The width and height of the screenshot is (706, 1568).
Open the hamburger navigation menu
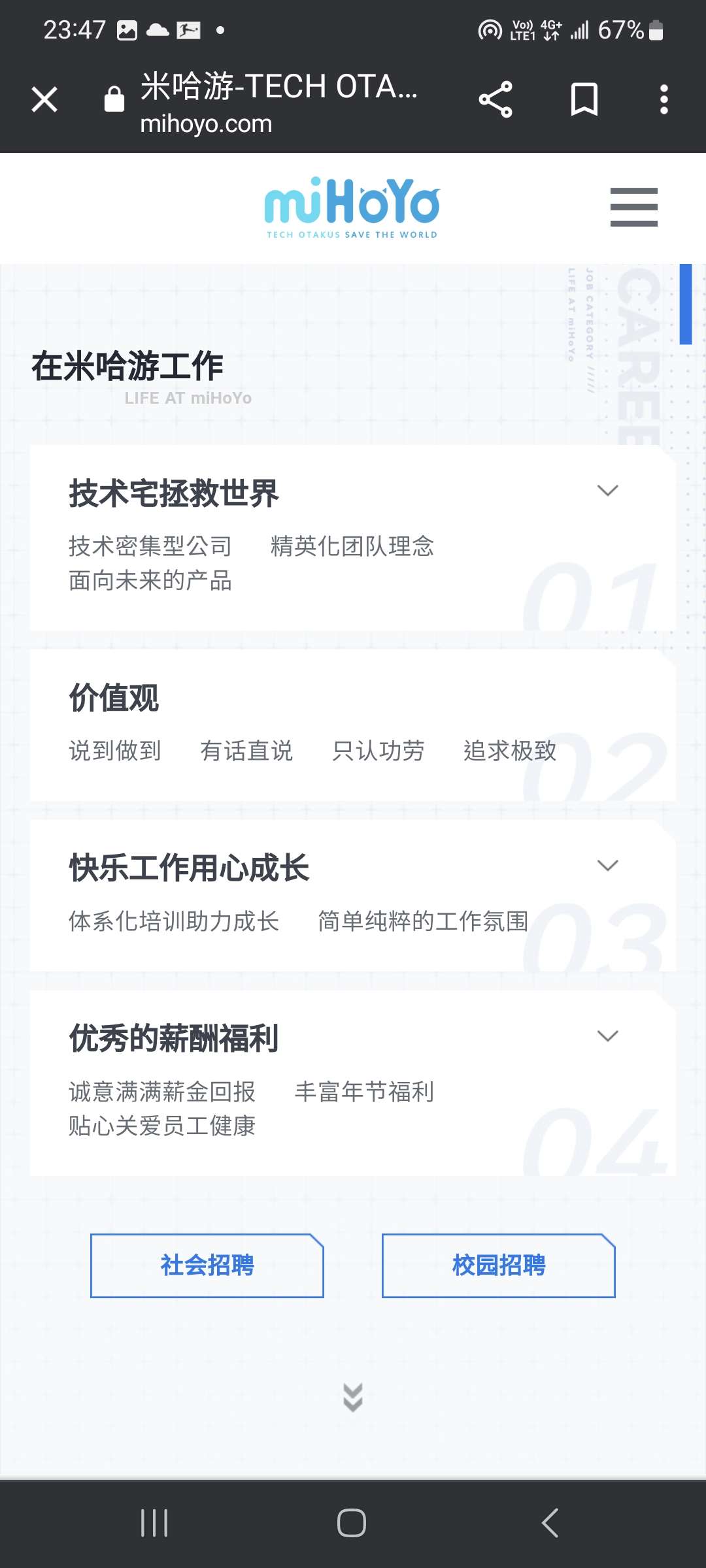pos(633,207)
